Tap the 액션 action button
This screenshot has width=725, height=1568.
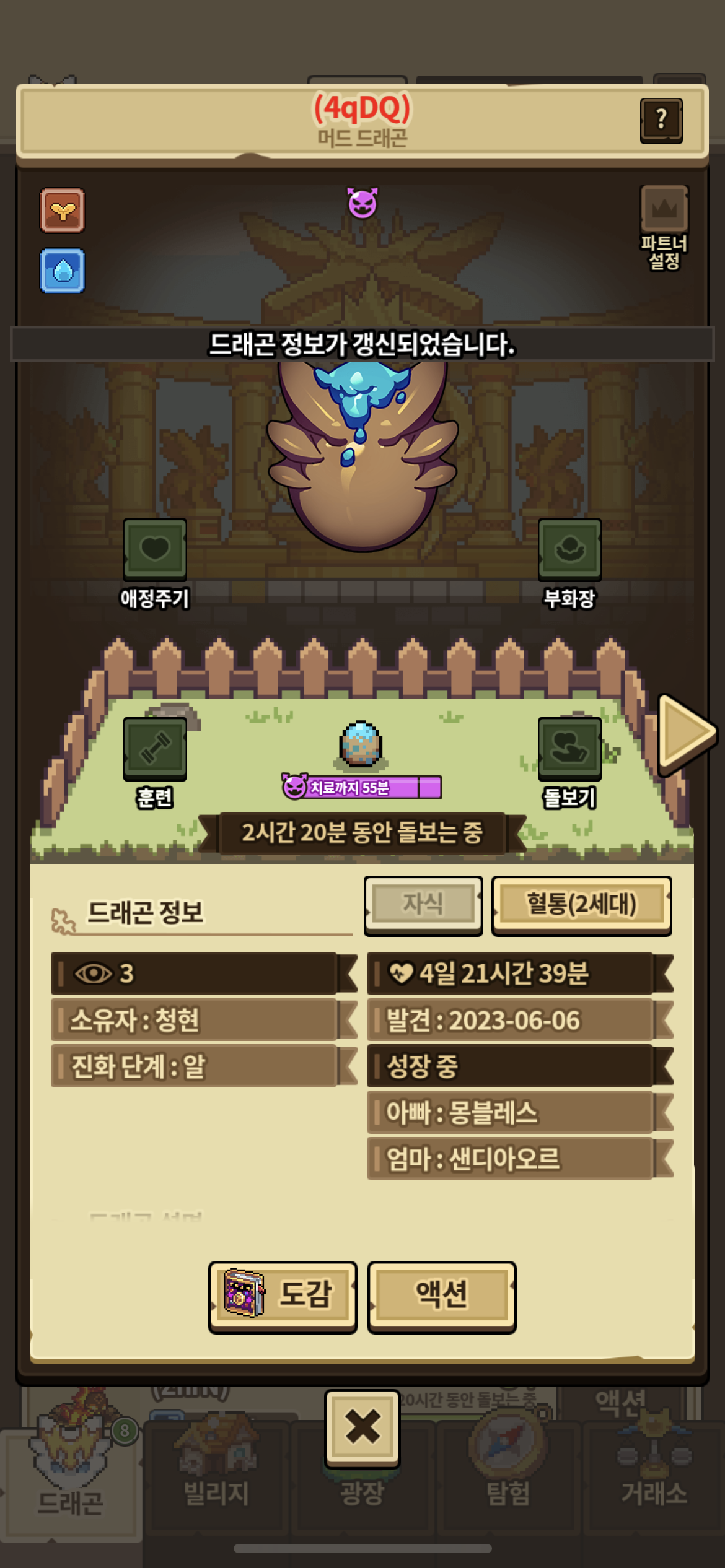441,1296
